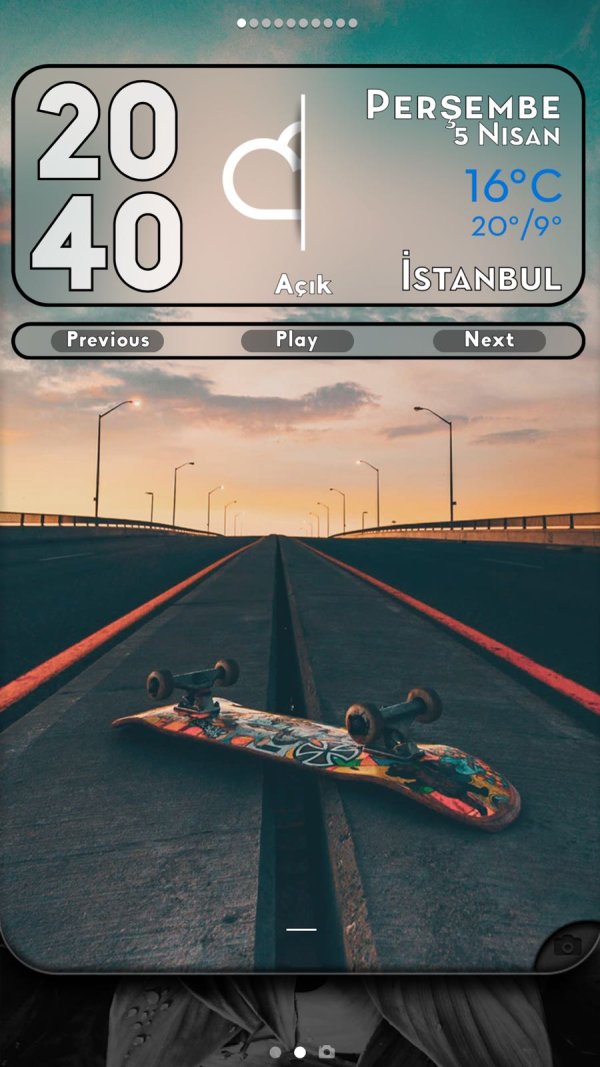
Task: Tap the Previous track button
Action: 107,340
